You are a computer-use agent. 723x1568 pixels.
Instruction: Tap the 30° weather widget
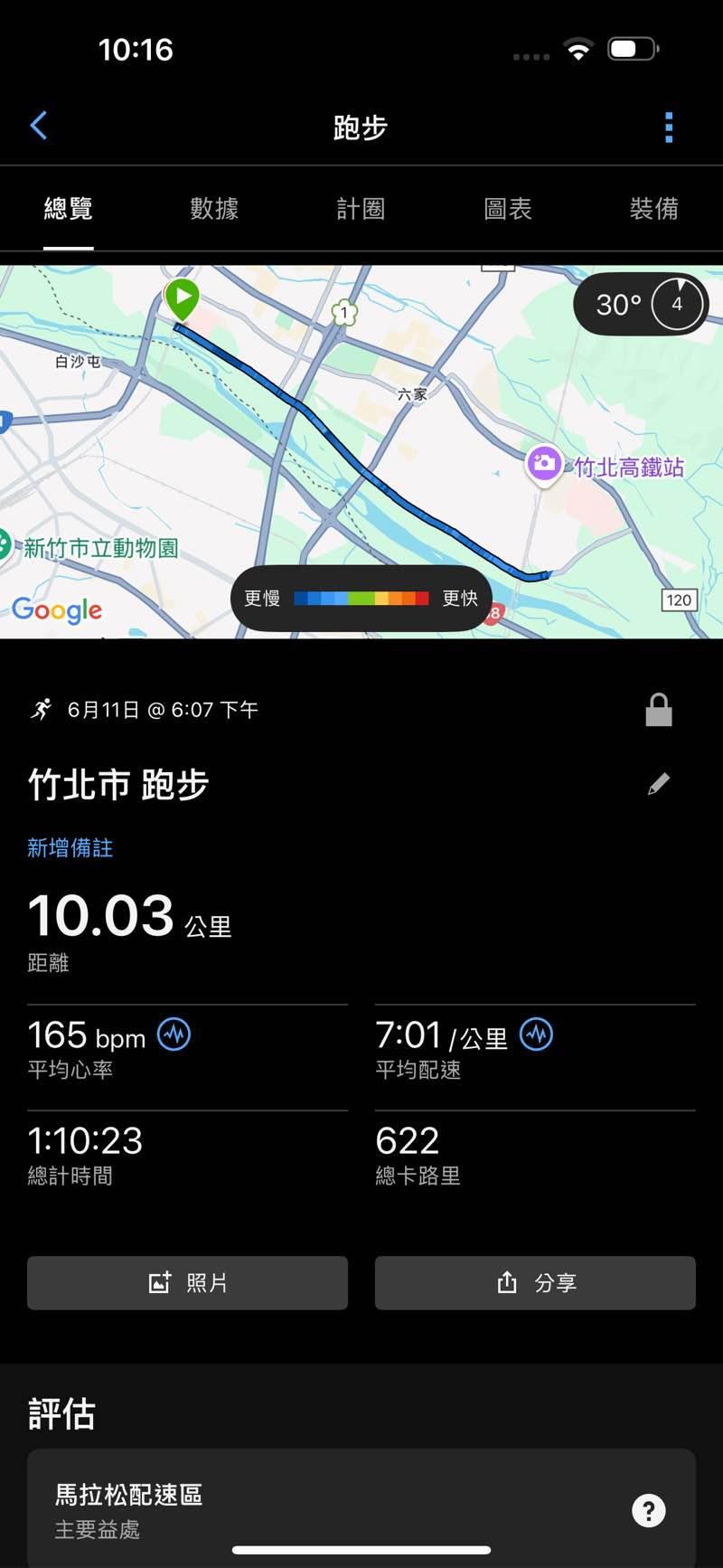click(x=641, y=305)
